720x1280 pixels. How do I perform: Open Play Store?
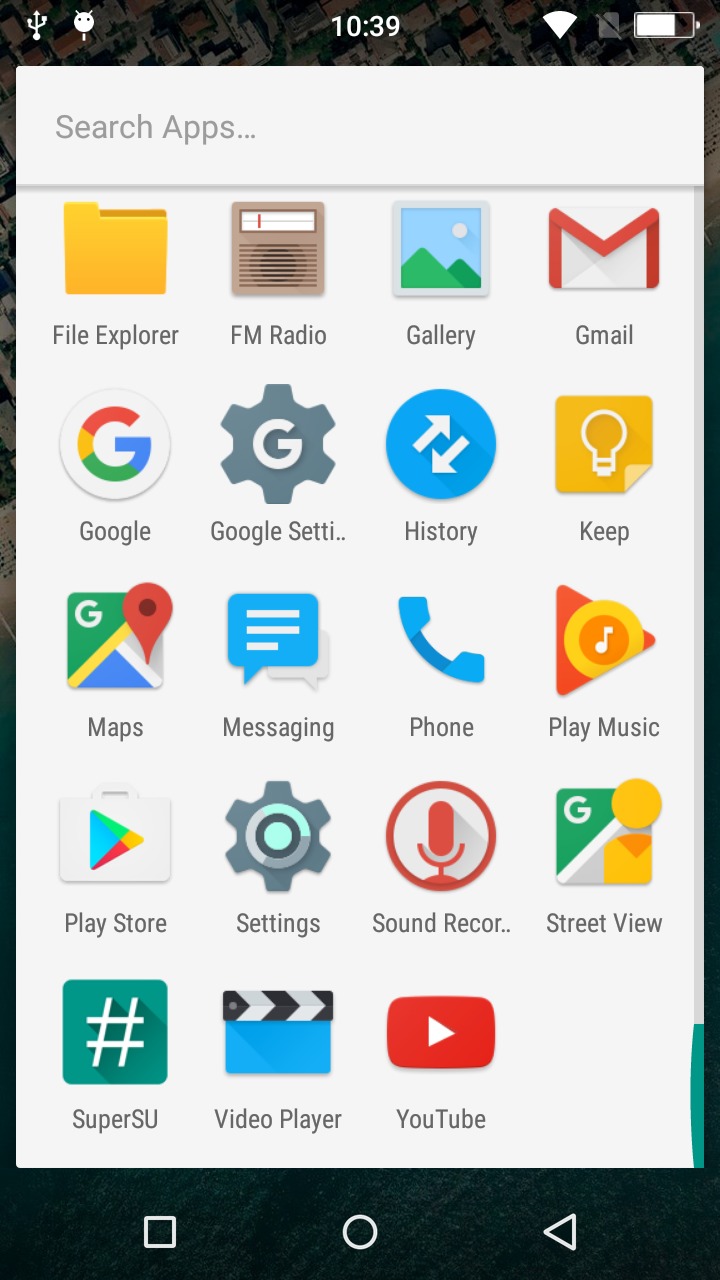pos(115,836)
